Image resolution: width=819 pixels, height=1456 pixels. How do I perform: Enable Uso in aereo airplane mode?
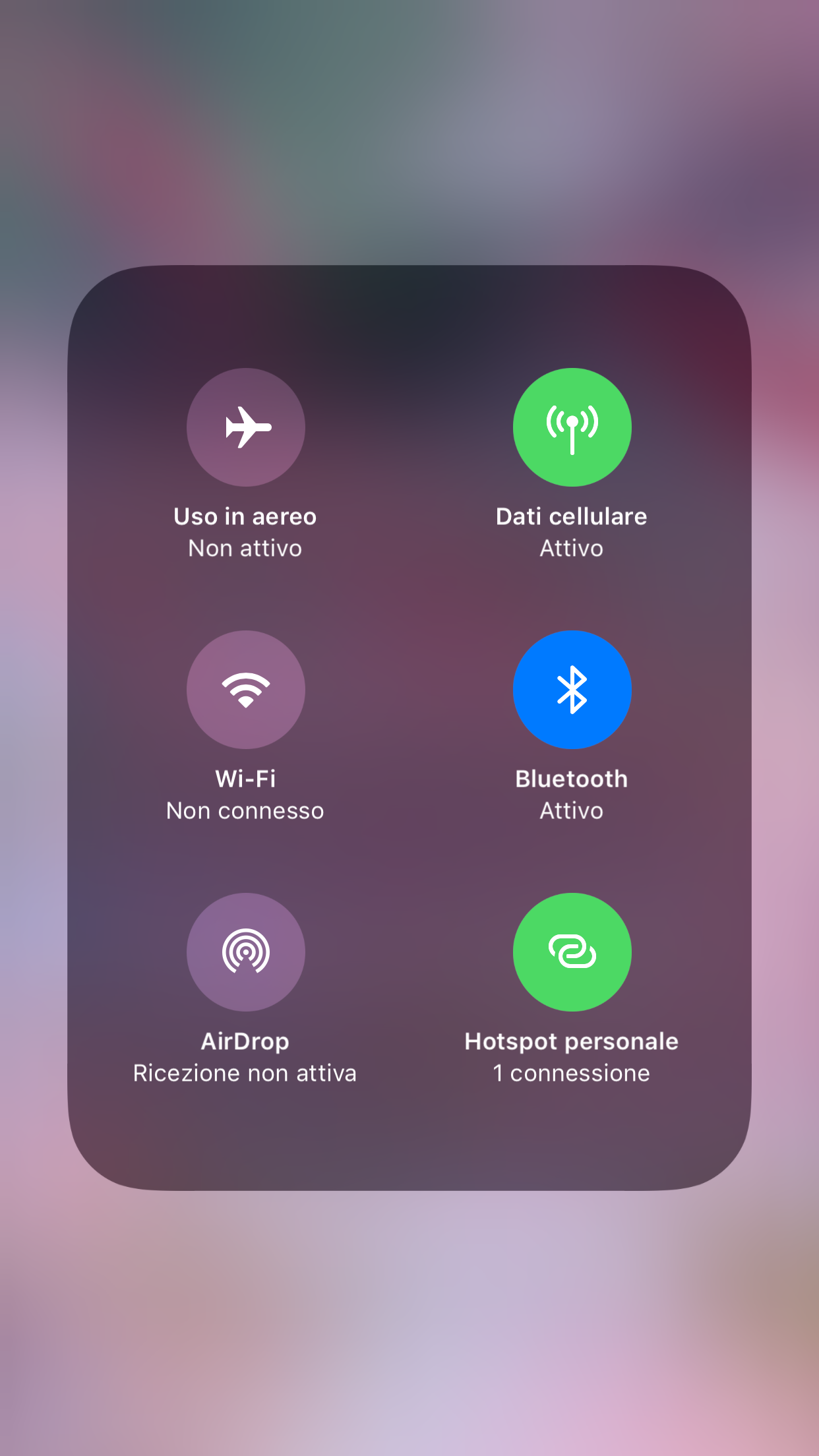coord(245,427)
